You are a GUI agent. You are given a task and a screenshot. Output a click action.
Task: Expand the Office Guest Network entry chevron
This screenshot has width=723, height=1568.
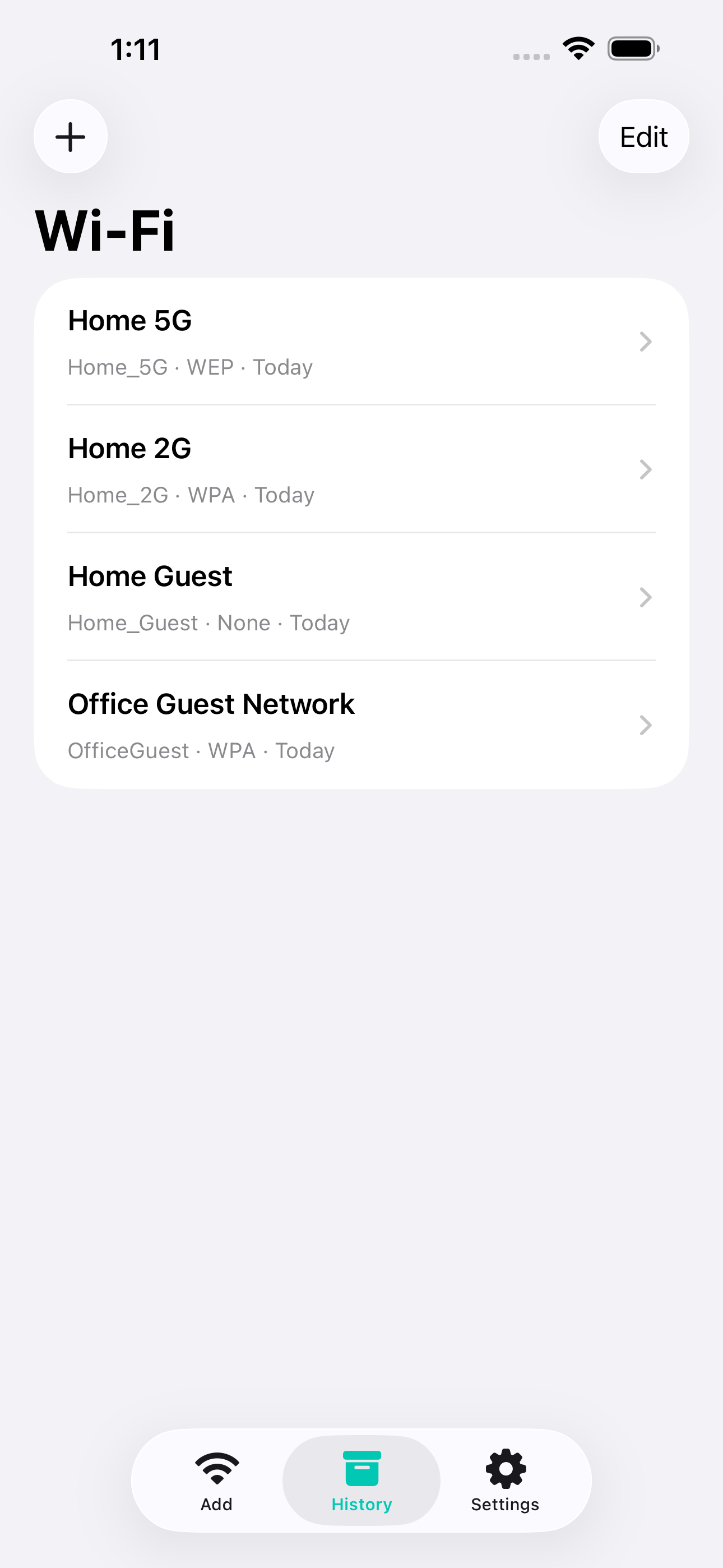tap(646, 725)
